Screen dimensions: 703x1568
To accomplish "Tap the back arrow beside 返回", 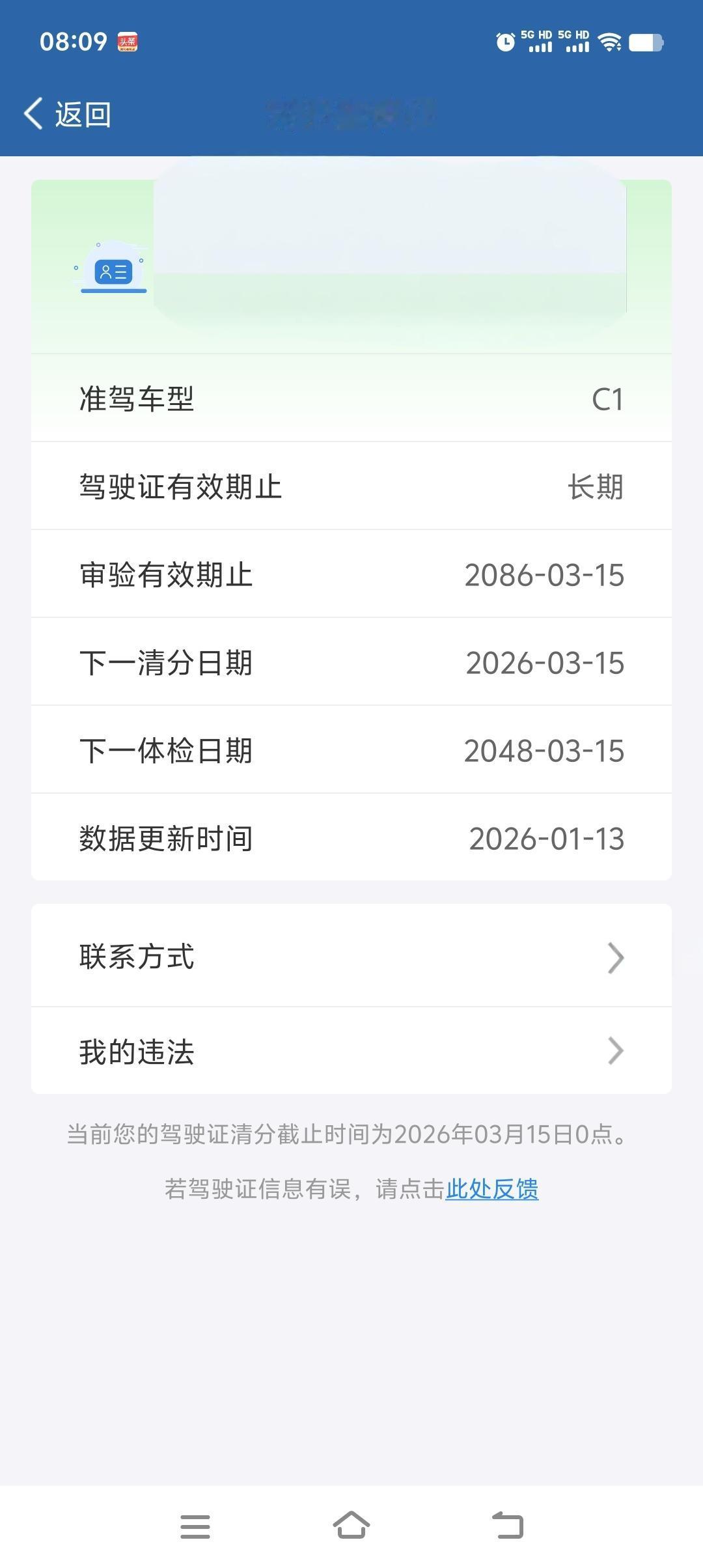I will click(x=34, y=113).
